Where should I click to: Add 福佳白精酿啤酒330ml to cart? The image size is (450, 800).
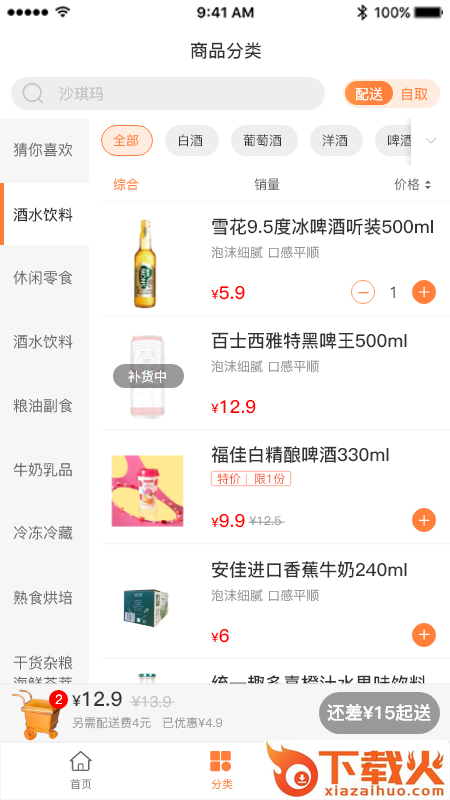click(x=423, y=520)
